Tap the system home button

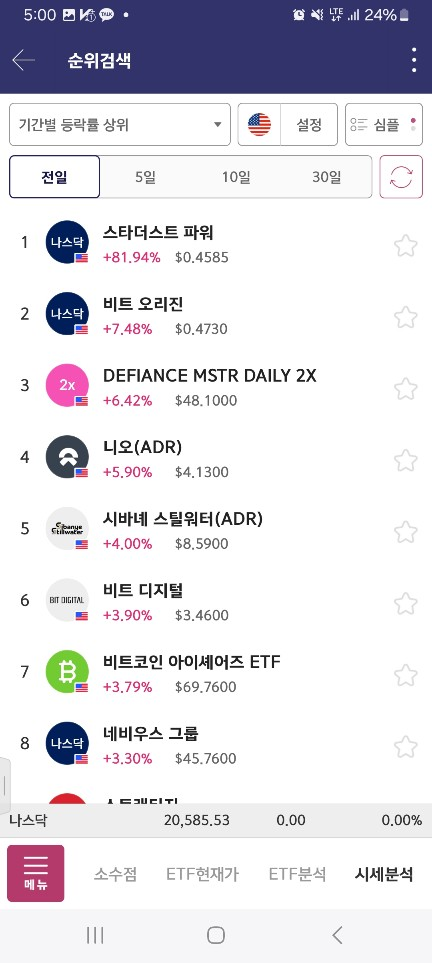click(216, 935)
